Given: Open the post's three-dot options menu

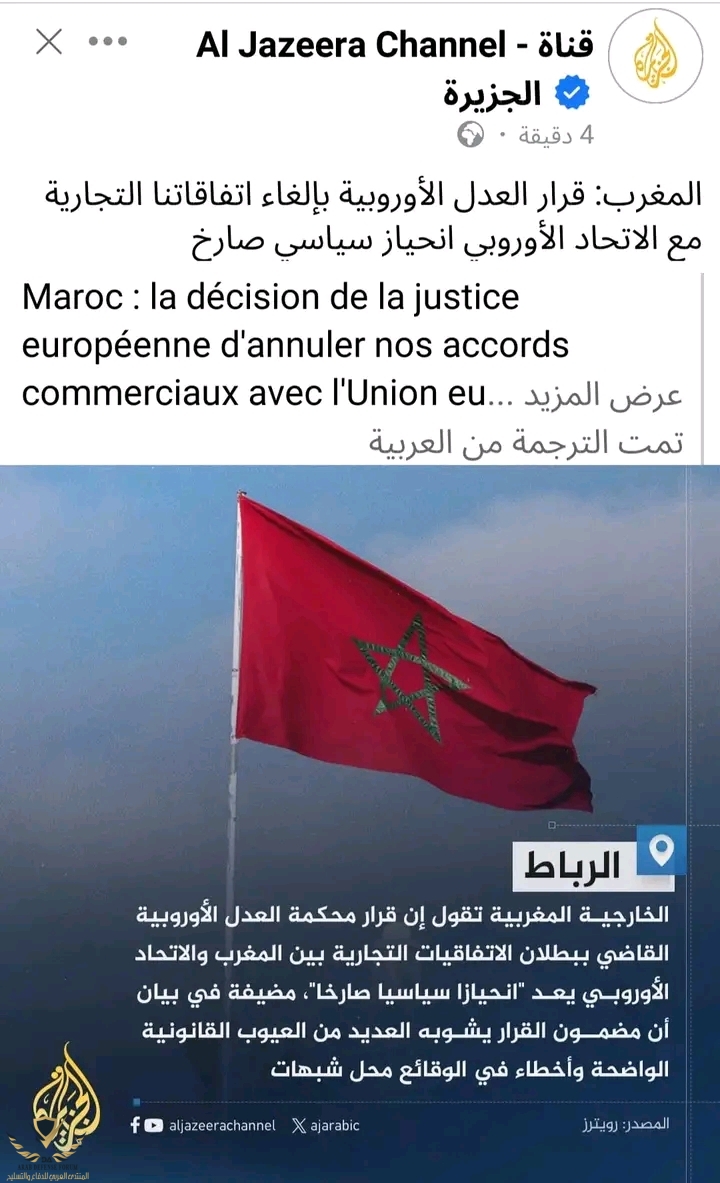Looking at the screenshot, I should 108,42.
